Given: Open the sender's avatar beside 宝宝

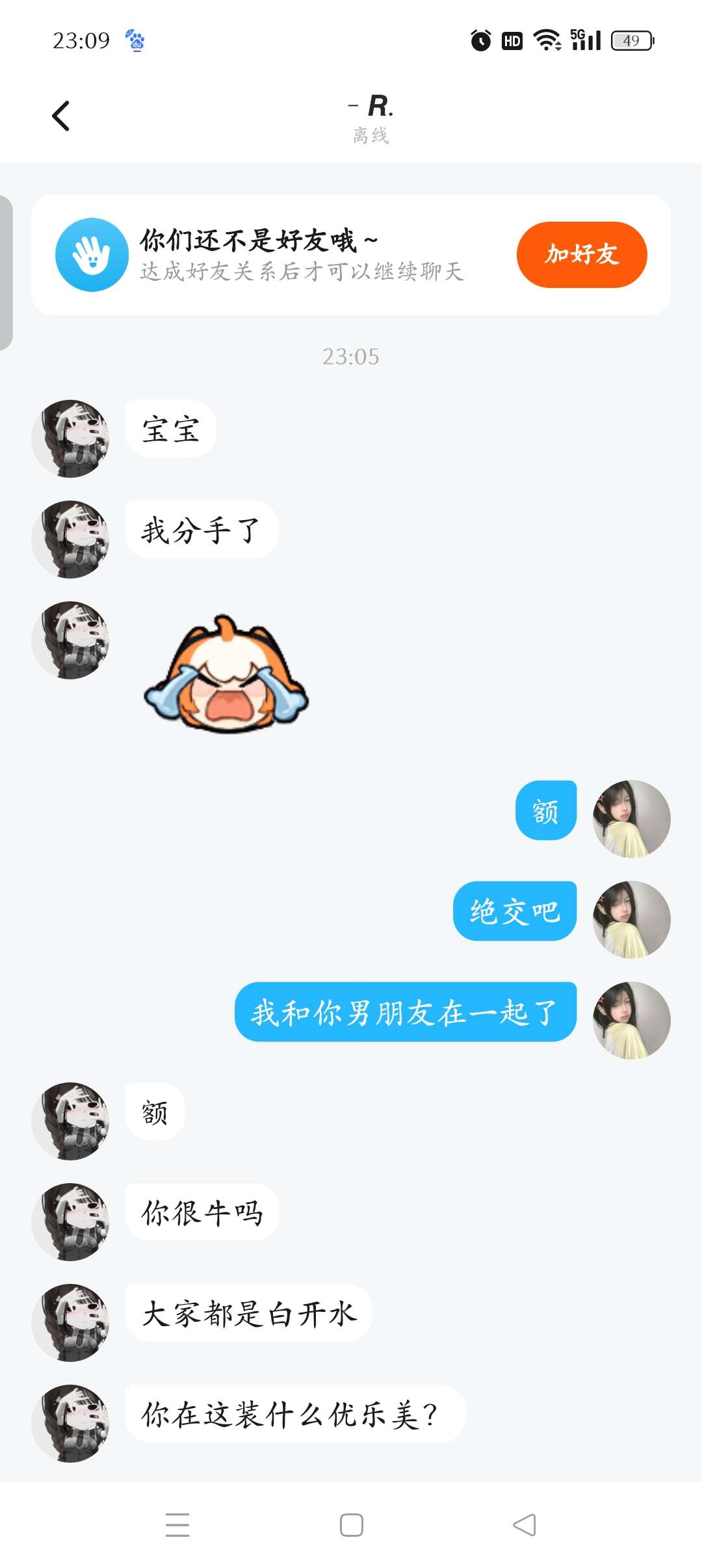Looking at the screenshot, I should (70, 439).
